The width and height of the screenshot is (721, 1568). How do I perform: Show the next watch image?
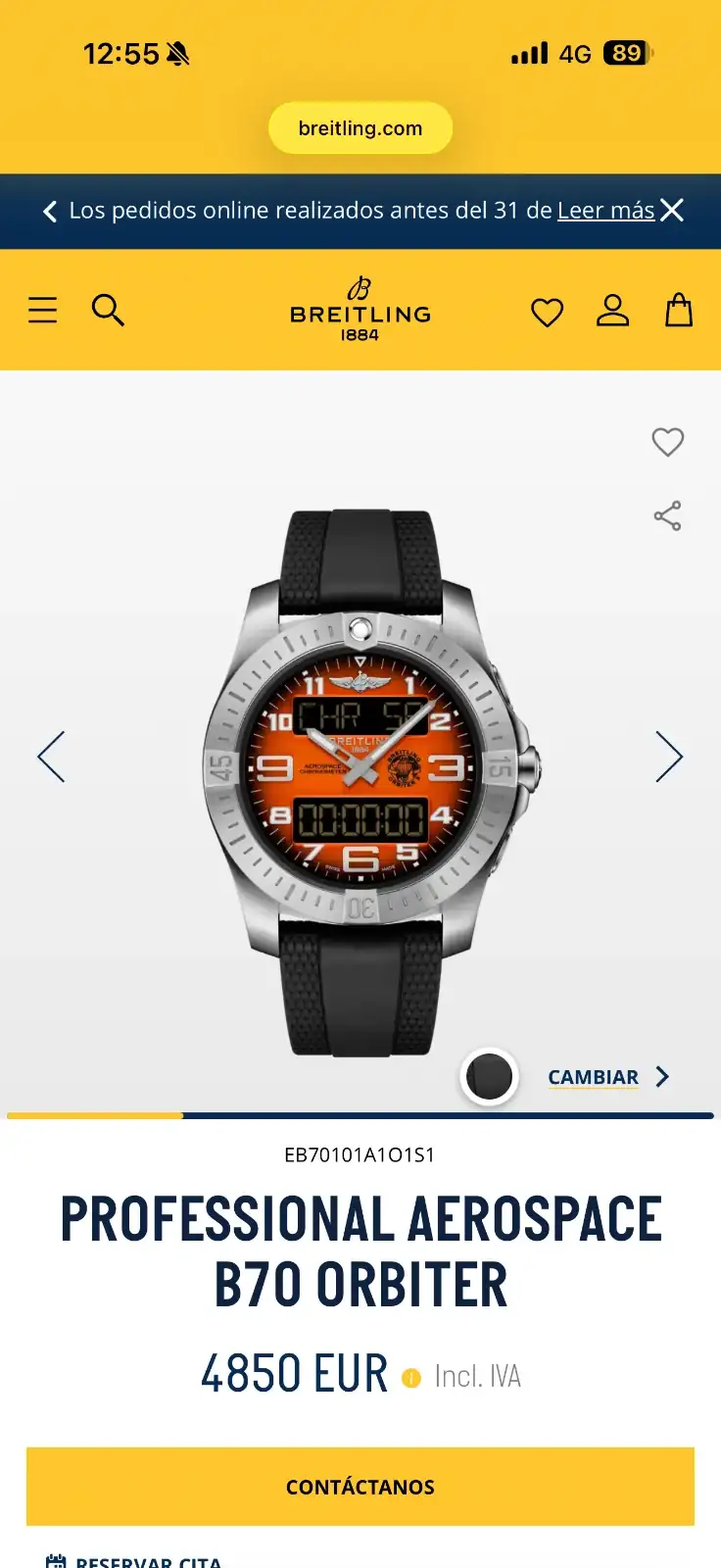[x=668, y=757]
